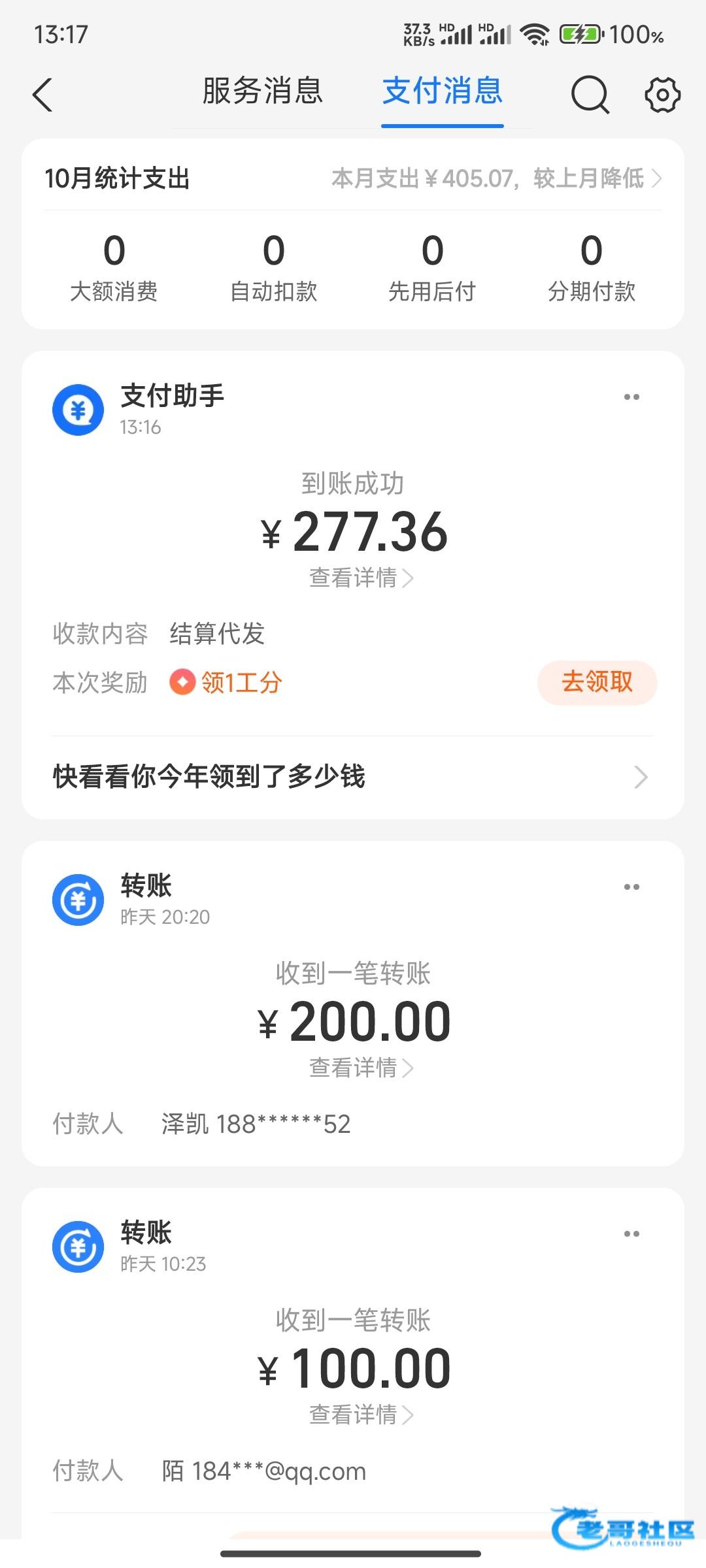
Task: View details of the ¥200.00 transfer
Action: (361, 1068)
